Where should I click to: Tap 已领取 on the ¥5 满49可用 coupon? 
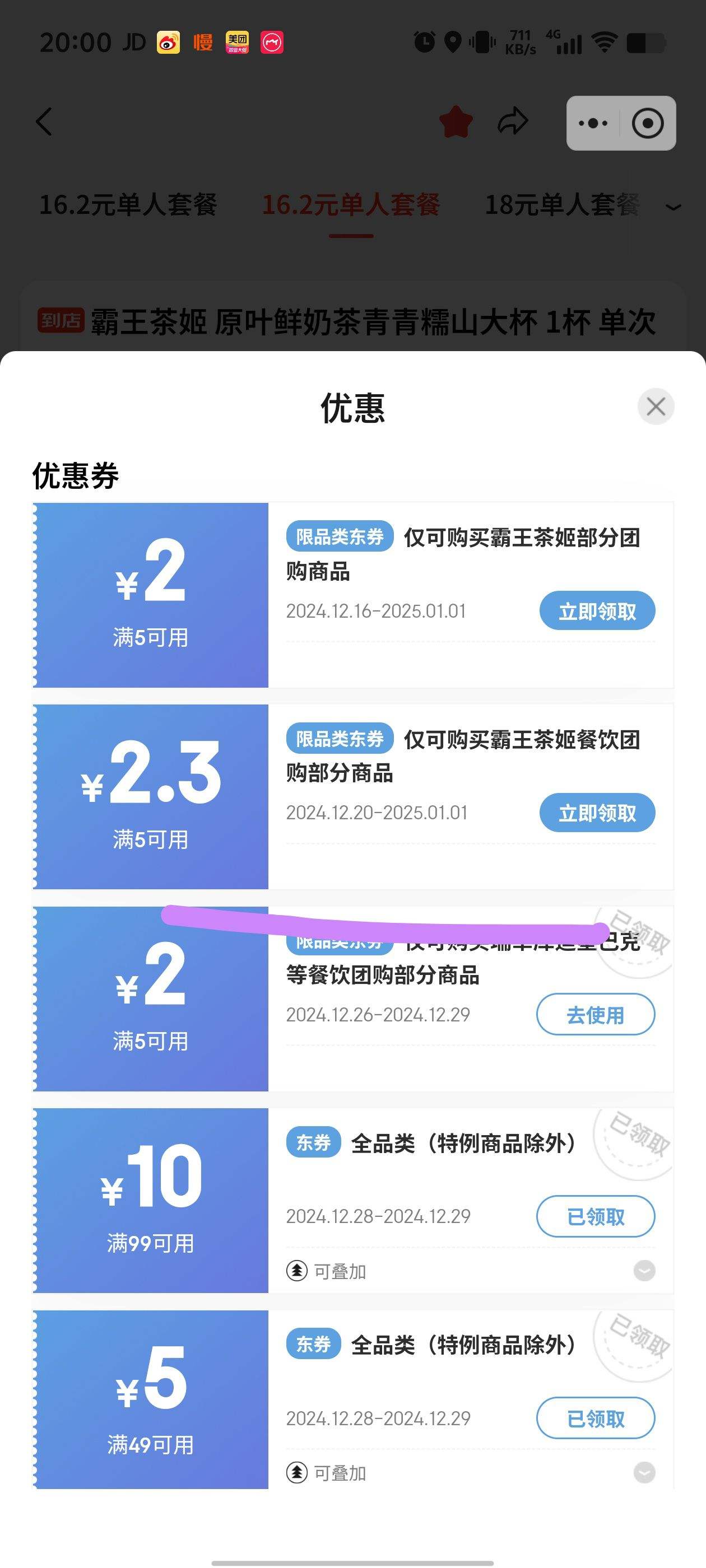click(595, 1418)
